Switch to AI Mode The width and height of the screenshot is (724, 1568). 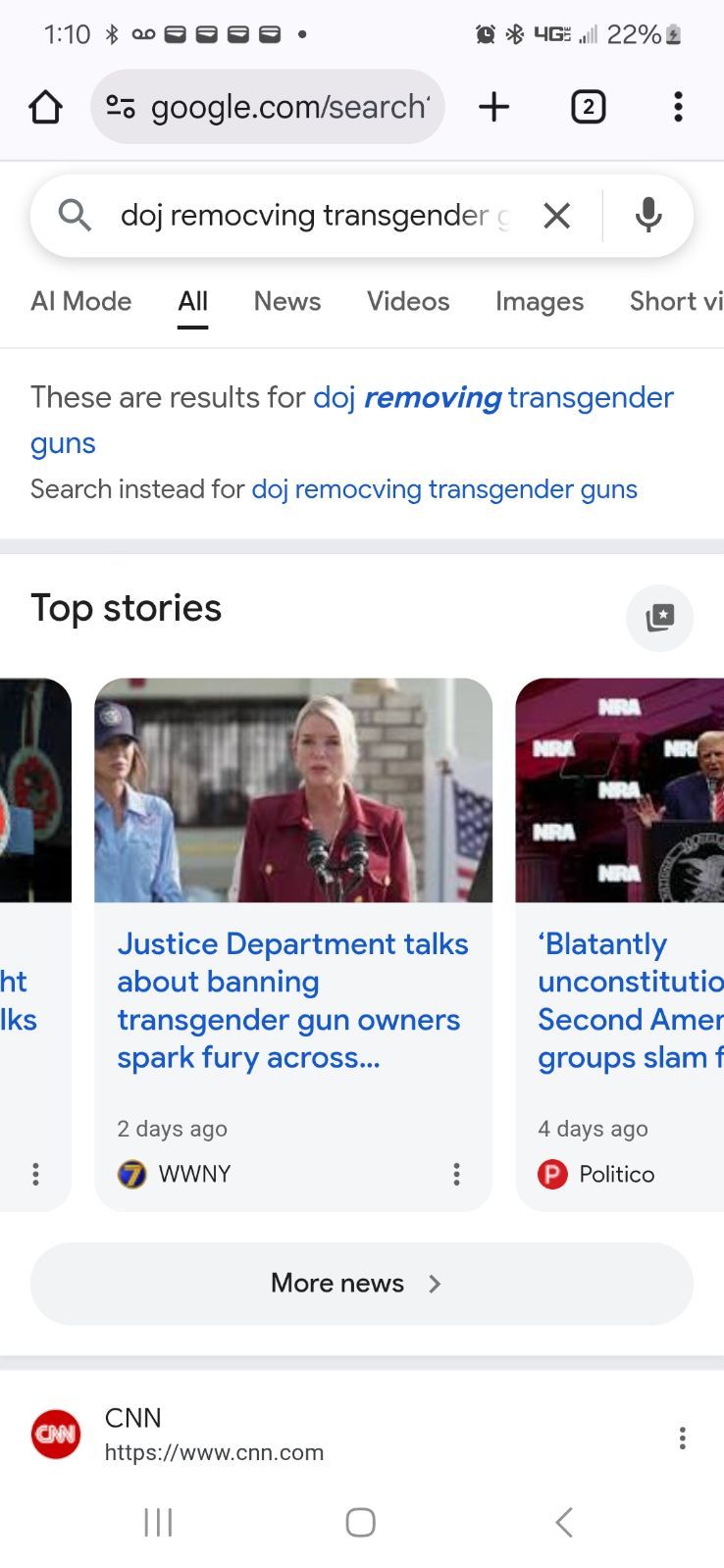(x=81, y=301)
